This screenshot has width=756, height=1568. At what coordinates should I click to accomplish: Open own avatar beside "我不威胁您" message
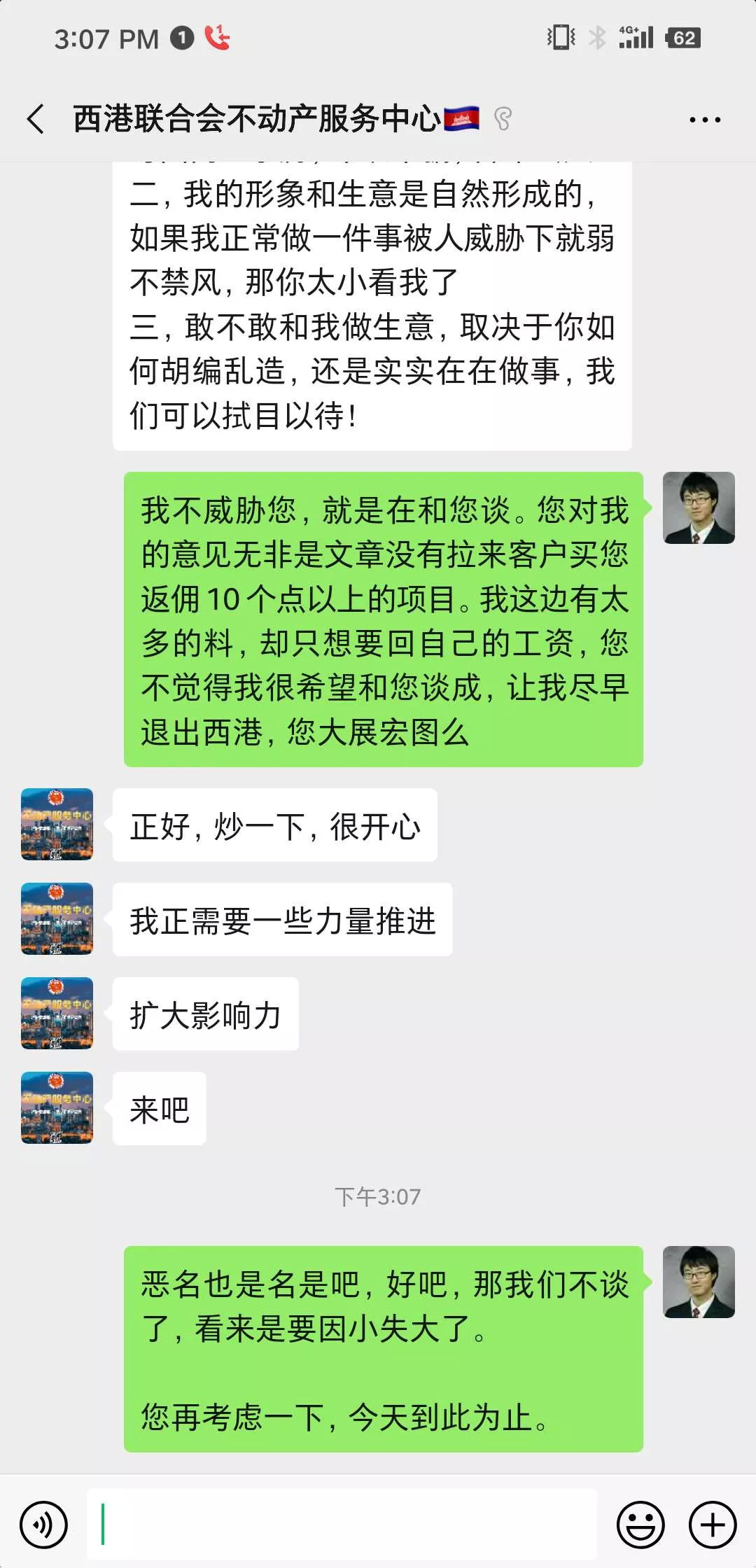click(x=698, y=507)
